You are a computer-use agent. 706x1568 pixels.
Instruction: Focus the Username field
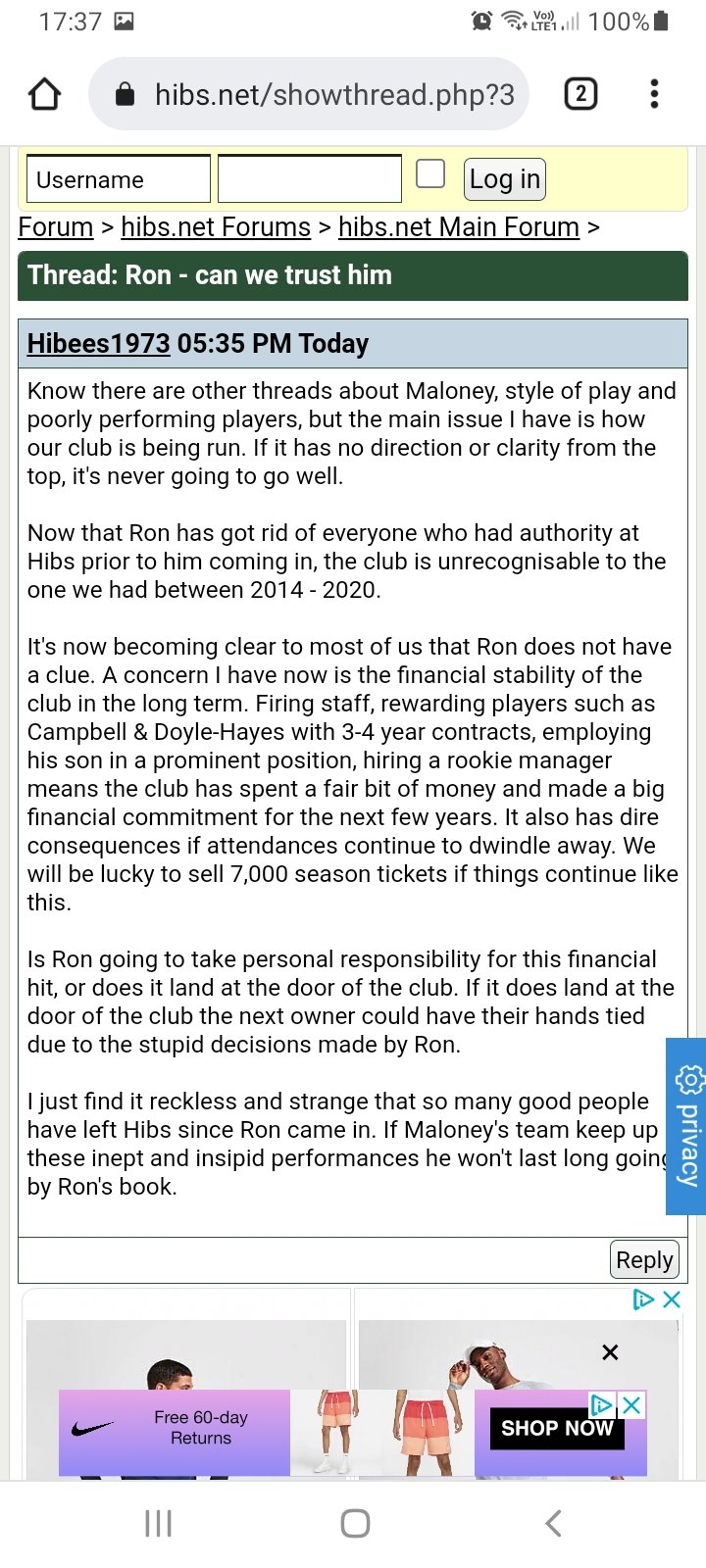[118, 179]
